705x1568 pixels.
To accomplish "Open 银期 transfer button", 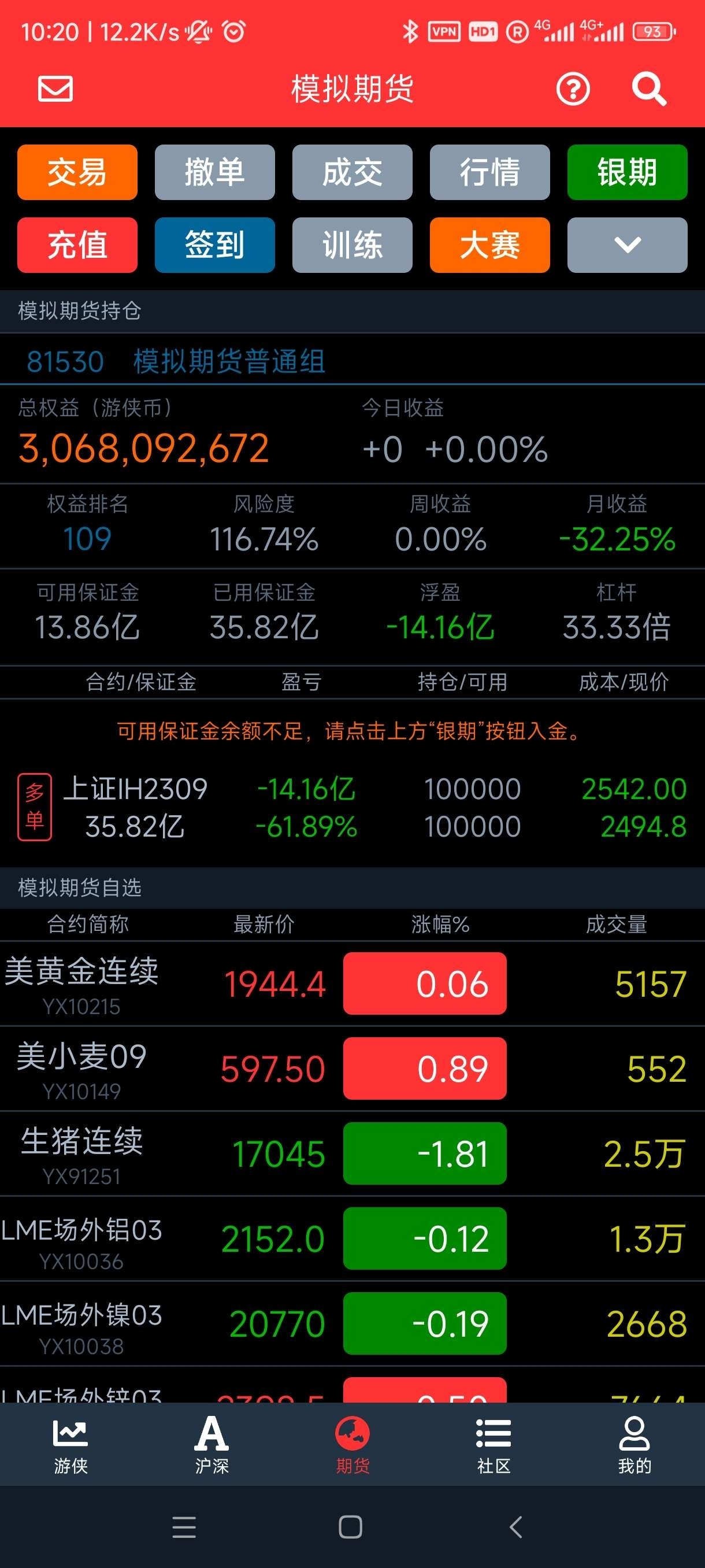I will coord(627,172).
